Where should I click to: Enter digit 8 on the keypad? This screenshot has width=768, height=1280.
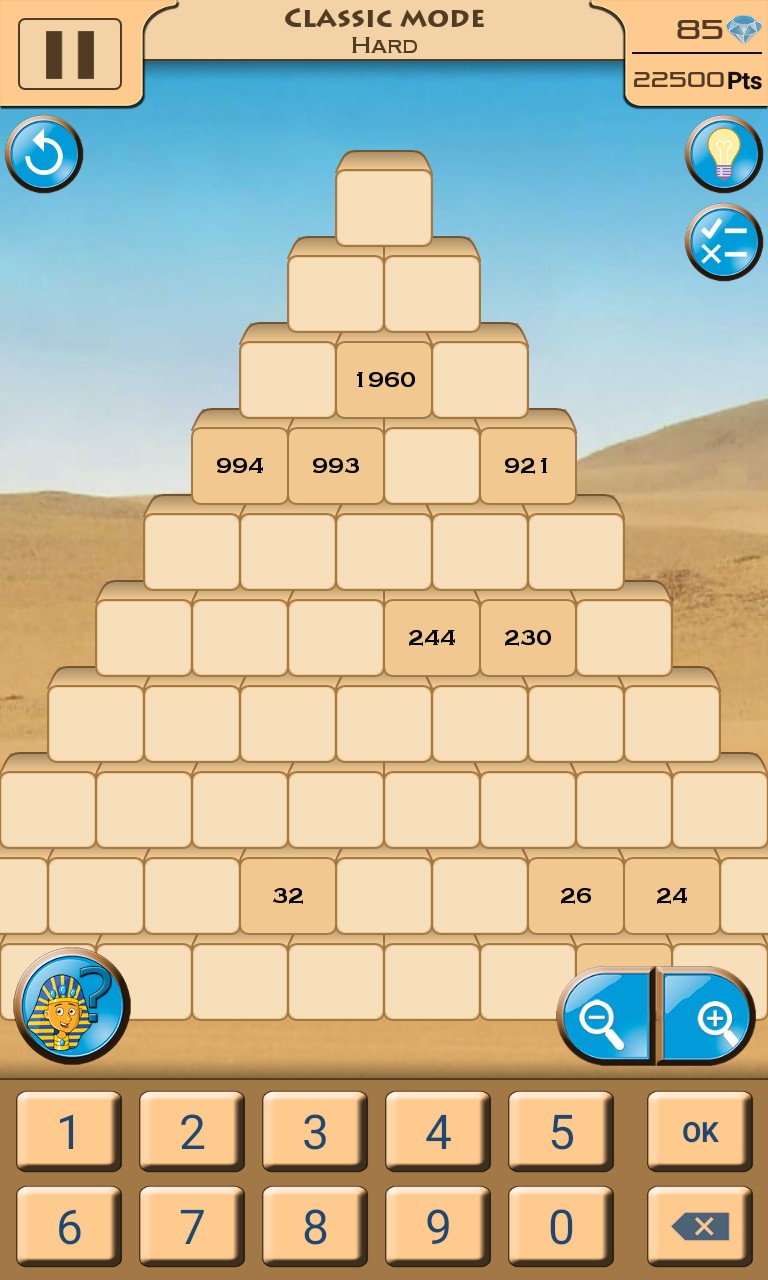(x=315, y=1226)
